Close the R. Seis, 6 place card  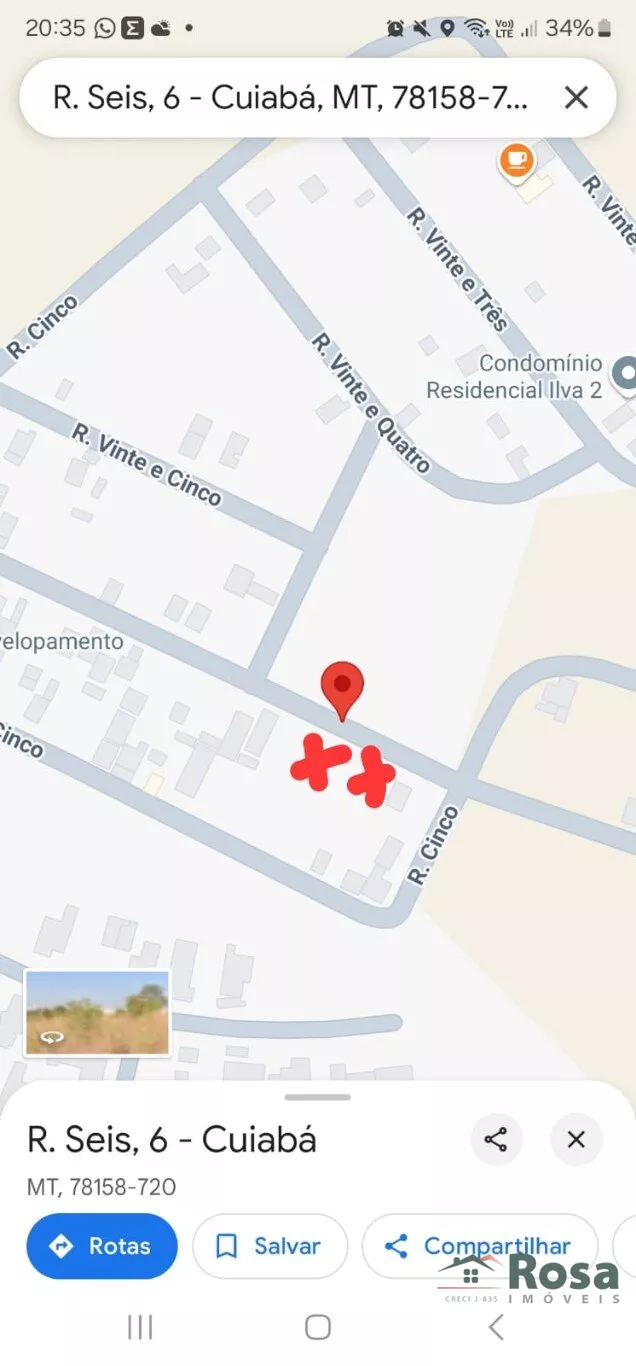coord(576,1140)
